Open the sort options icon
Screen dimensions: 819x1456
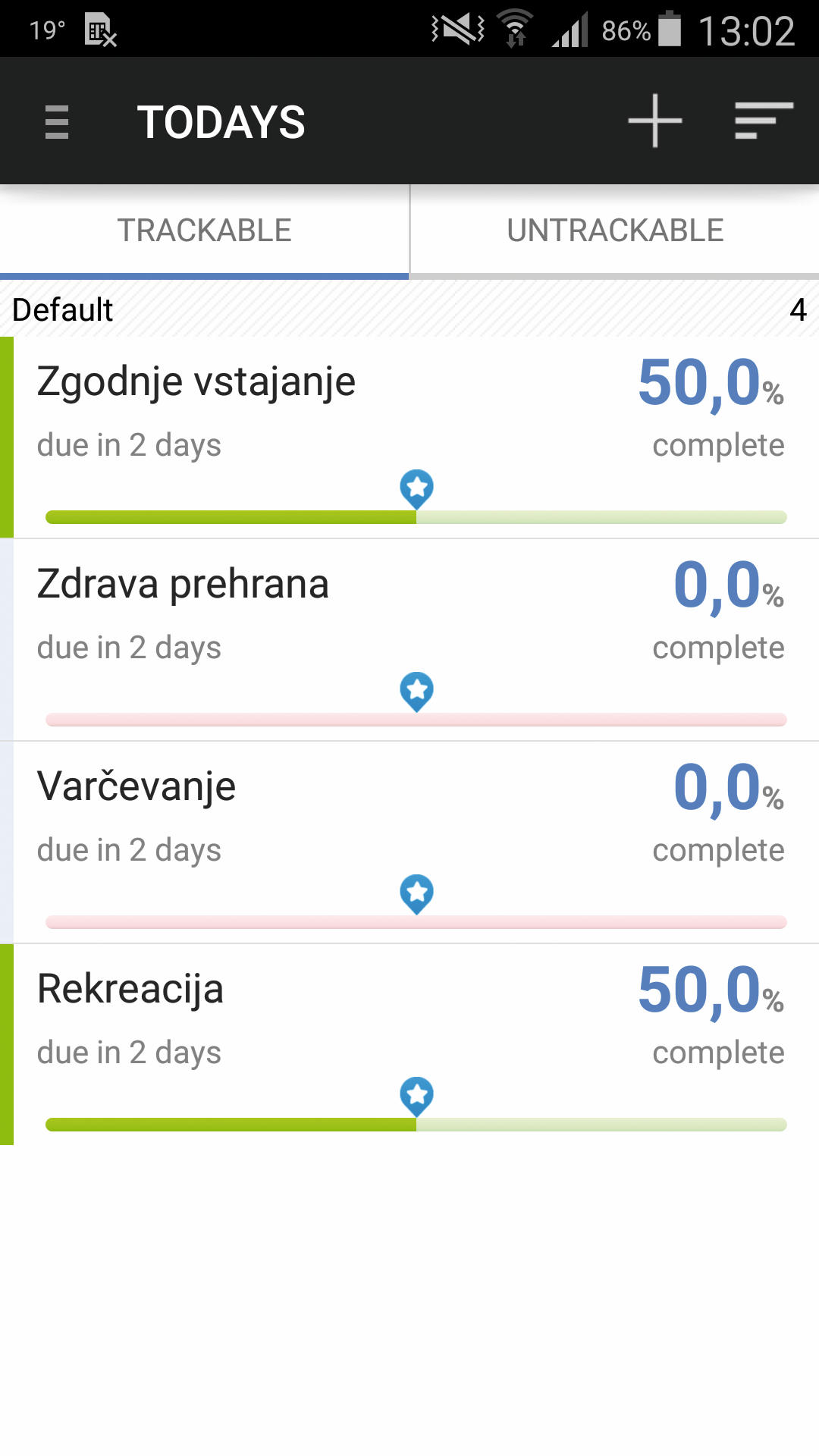pyautogui.click(x=764, y=121)
